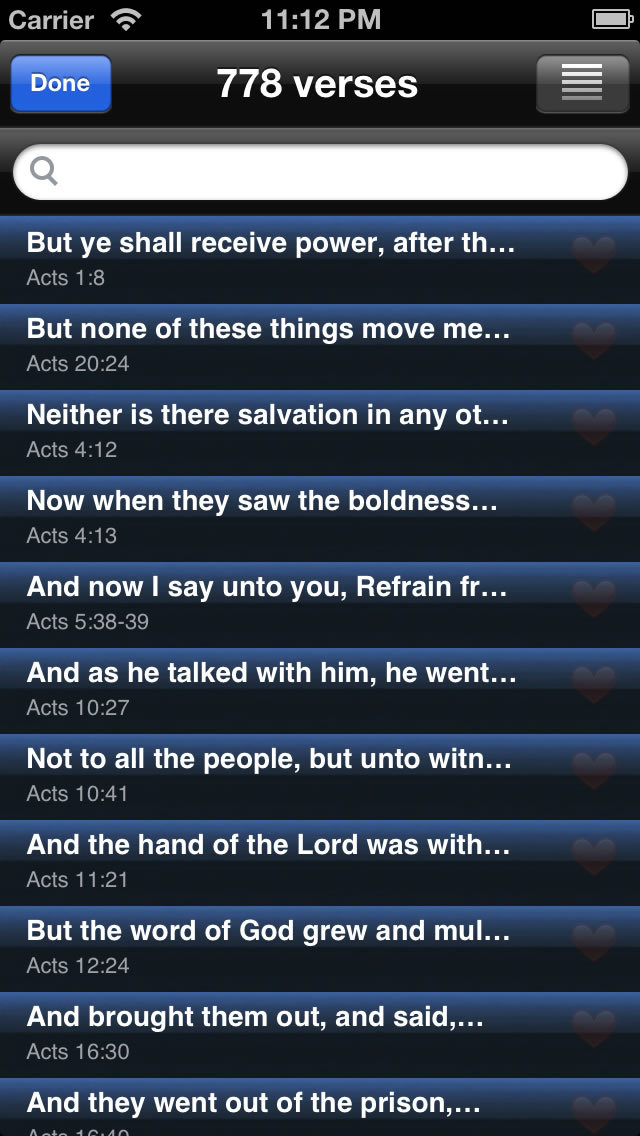Open verse Acts 12:24
Viewport: 640px width, 1136px height.
click(280, 946)
